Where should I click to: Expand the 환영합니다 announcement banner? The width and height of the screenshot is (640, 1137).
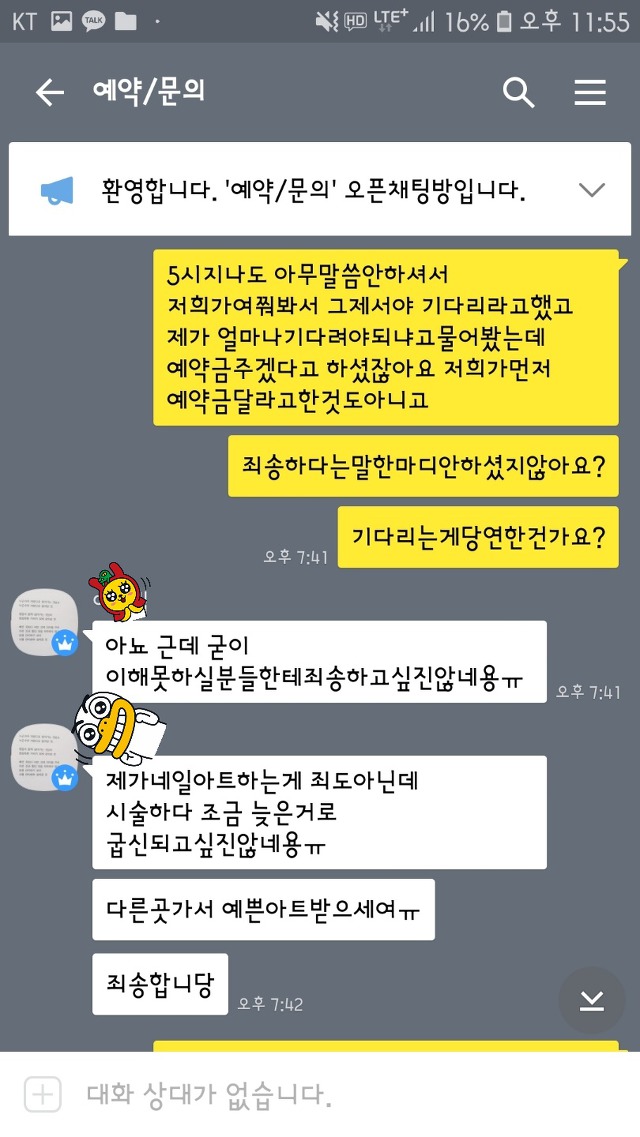click(592, 190)
